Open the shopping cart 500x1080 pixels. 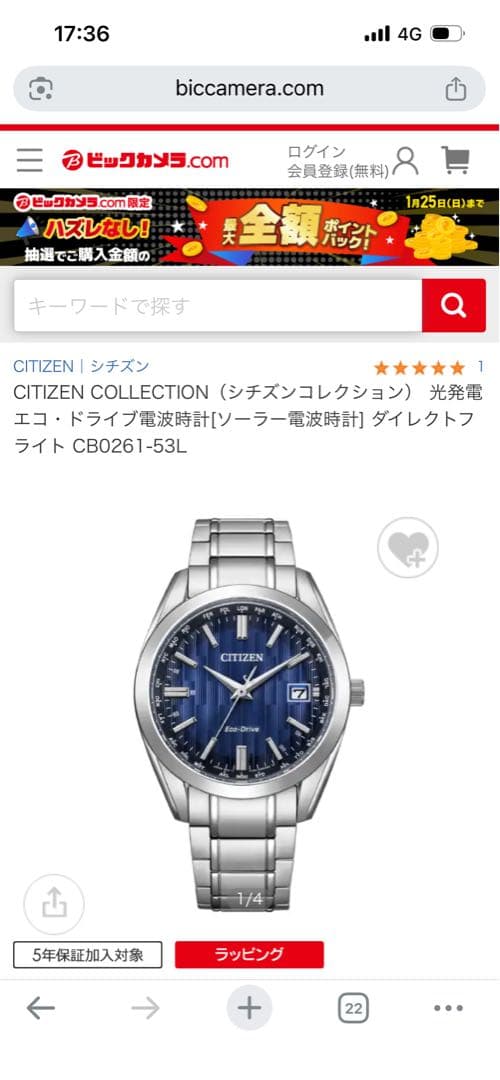(x=455, y=160)
